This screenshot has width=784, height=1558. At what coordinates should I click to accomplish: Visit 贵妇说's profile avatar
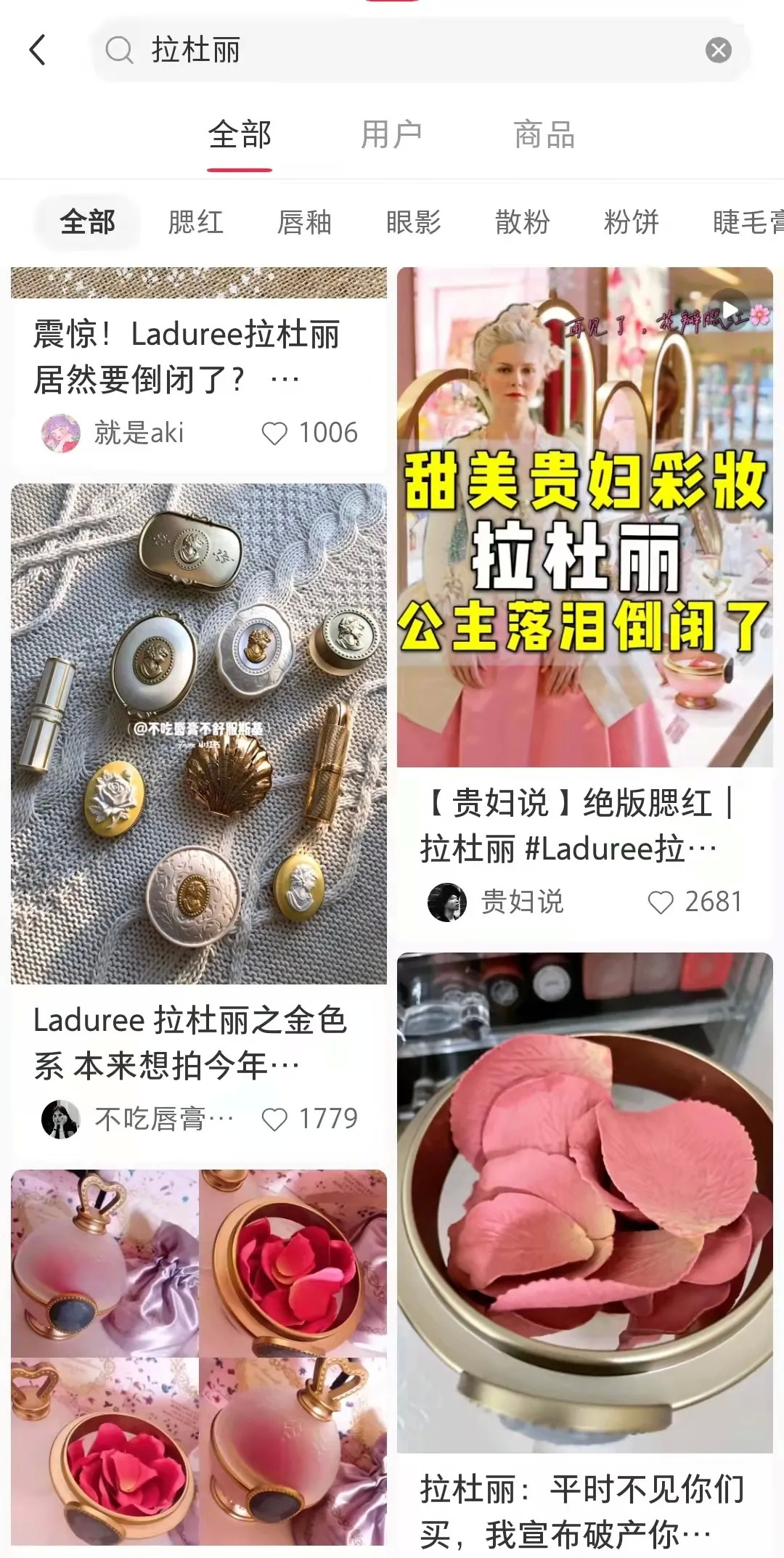[446, 902]
